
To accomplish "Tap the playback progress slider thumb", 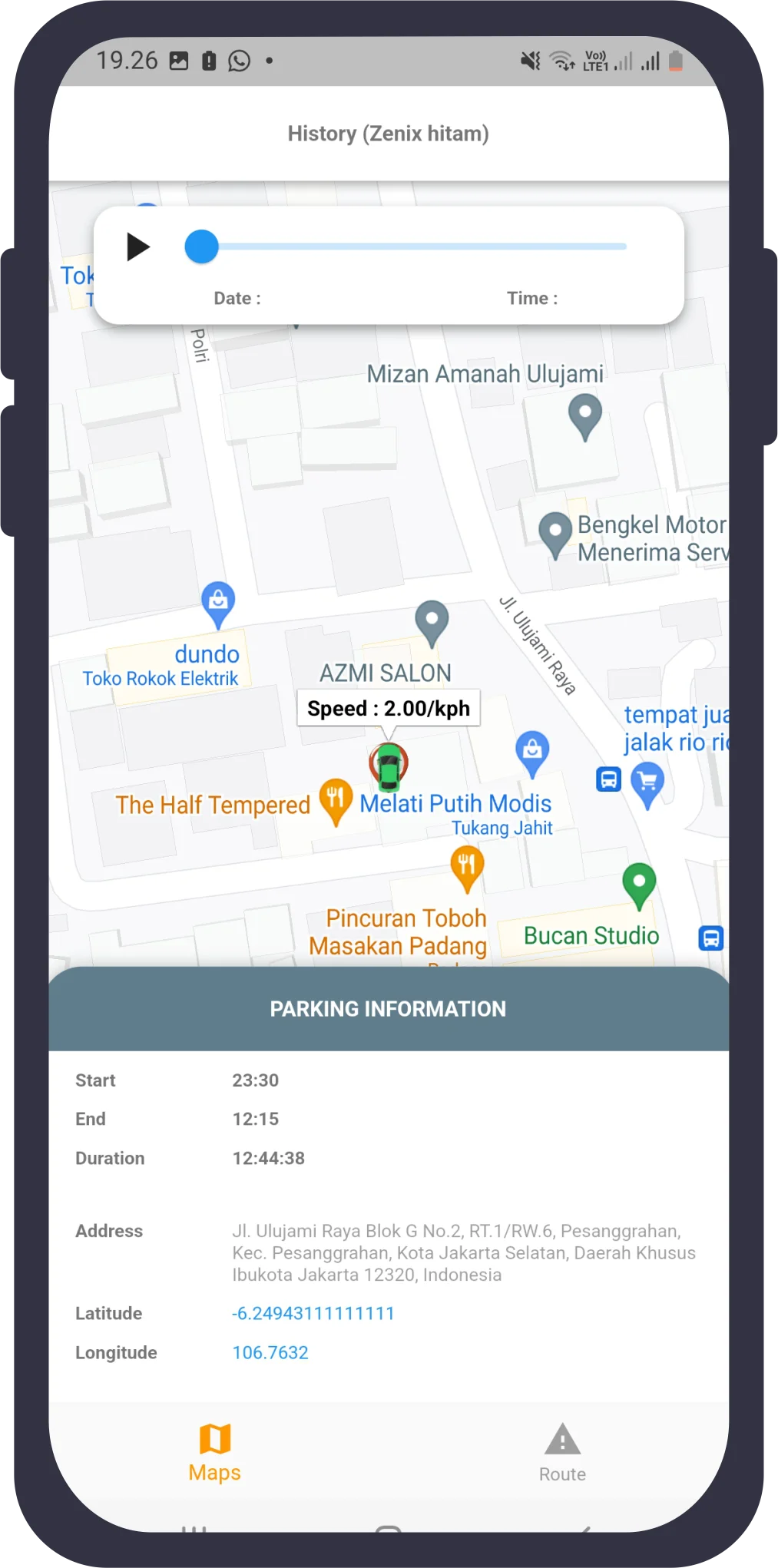I will (x=202, y=247).
